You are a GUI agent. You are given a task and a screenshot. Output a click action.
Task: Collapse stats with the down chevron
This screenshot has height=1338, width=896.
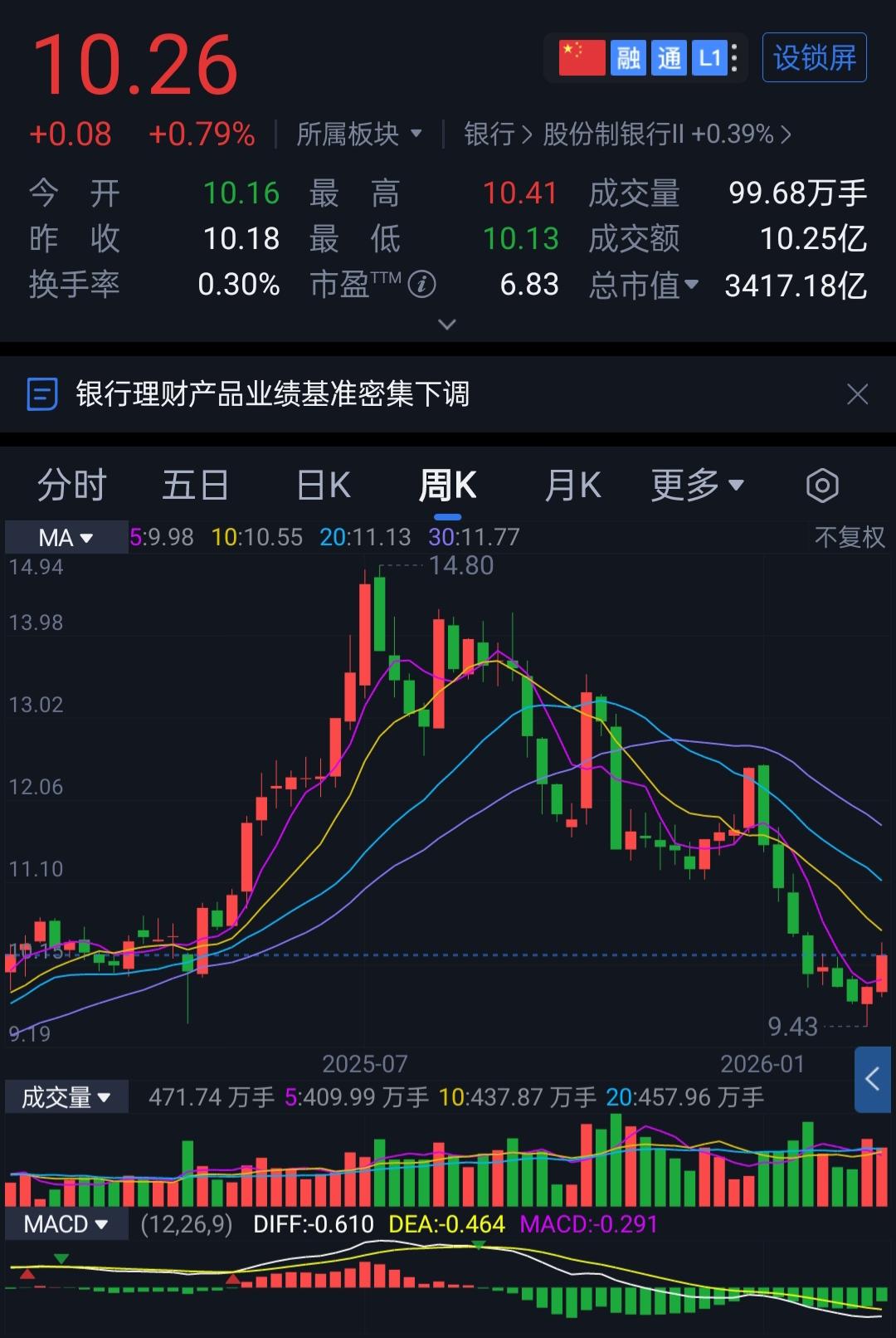(x=447, y=324)
